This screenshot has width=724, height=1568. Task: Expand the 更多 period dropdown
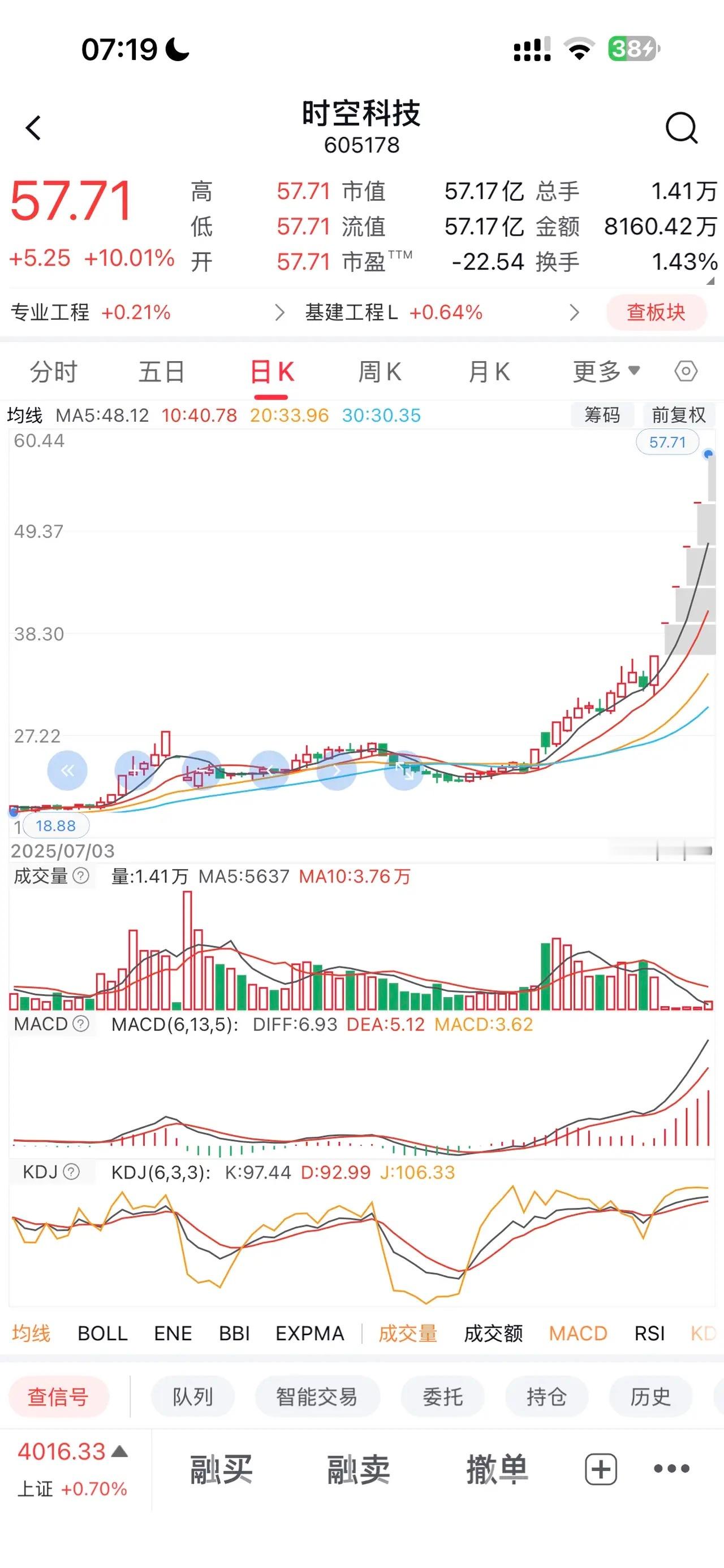[x=605, y=371]
